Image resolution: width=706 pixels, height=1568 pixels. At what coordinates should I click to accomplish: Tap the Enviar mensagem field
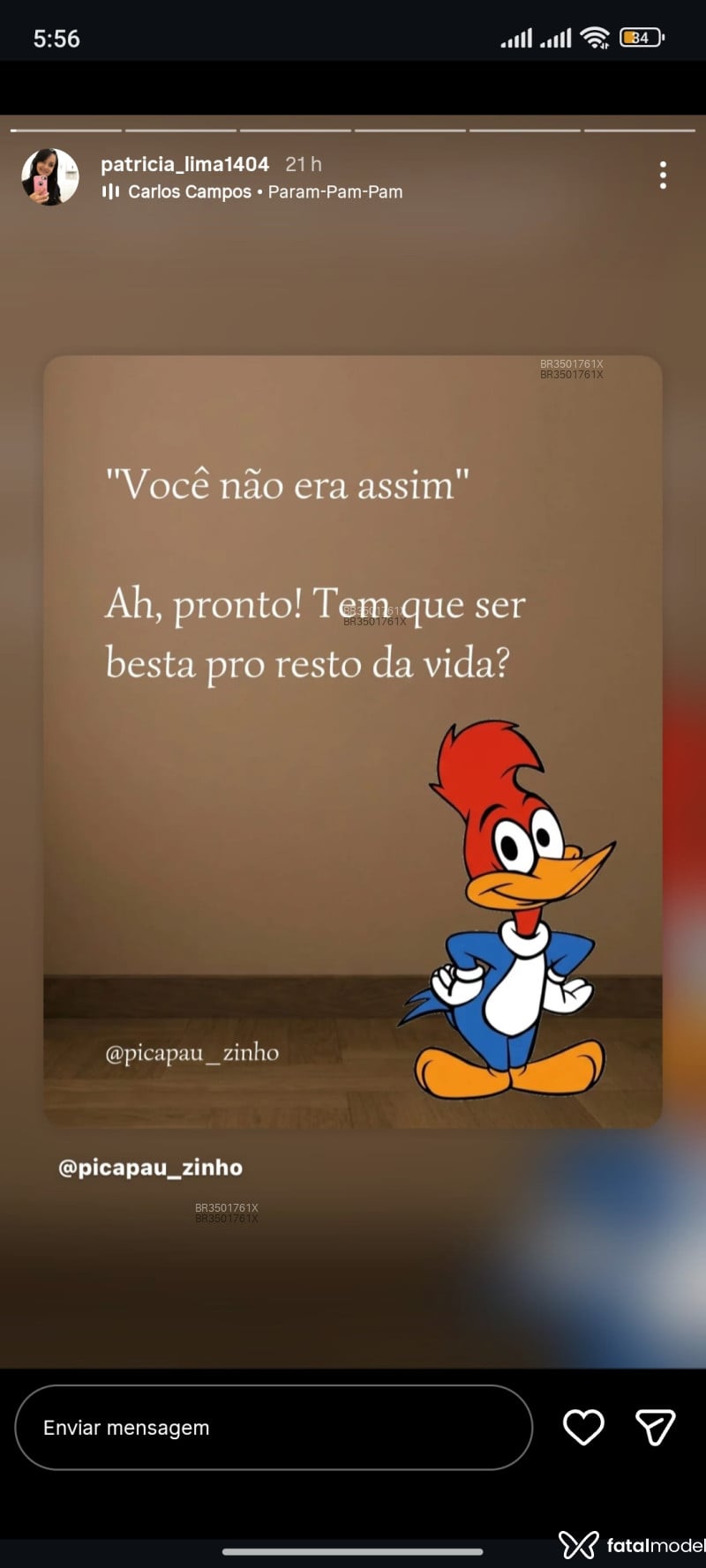click(274, 1428)
